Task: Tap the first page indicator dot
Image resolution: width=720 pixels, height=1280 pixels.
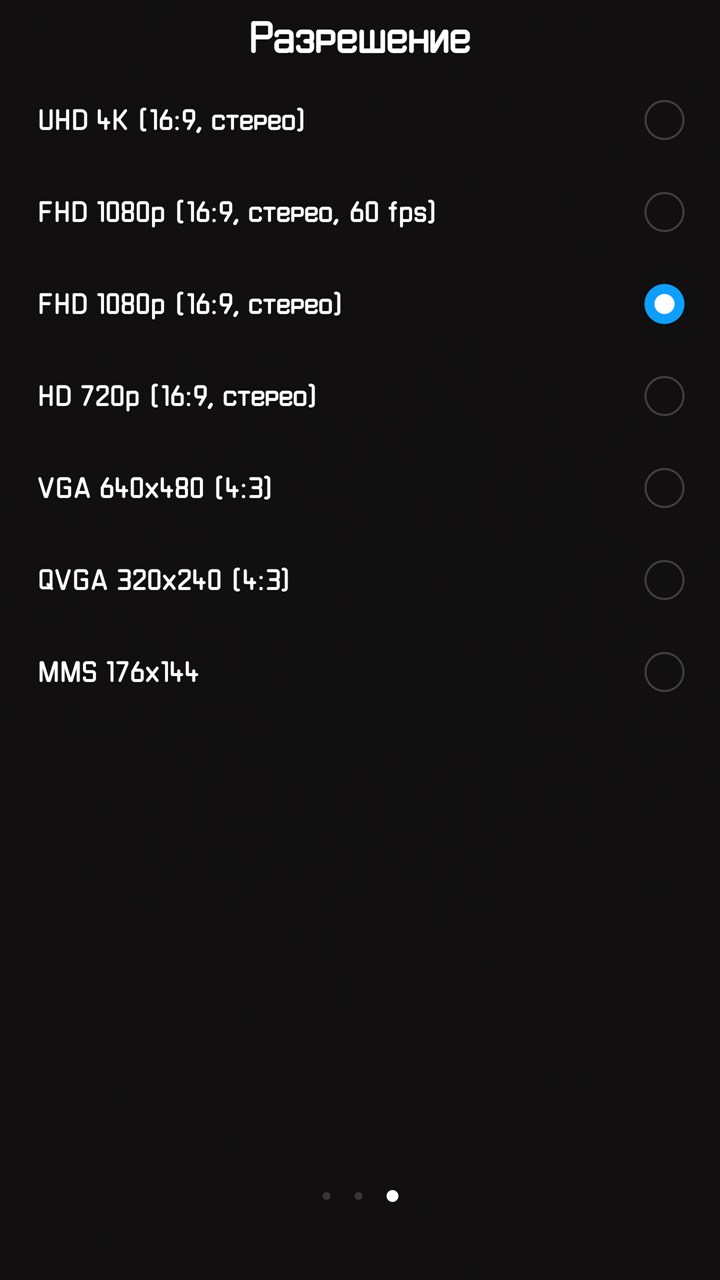Action: [326, 1196]
